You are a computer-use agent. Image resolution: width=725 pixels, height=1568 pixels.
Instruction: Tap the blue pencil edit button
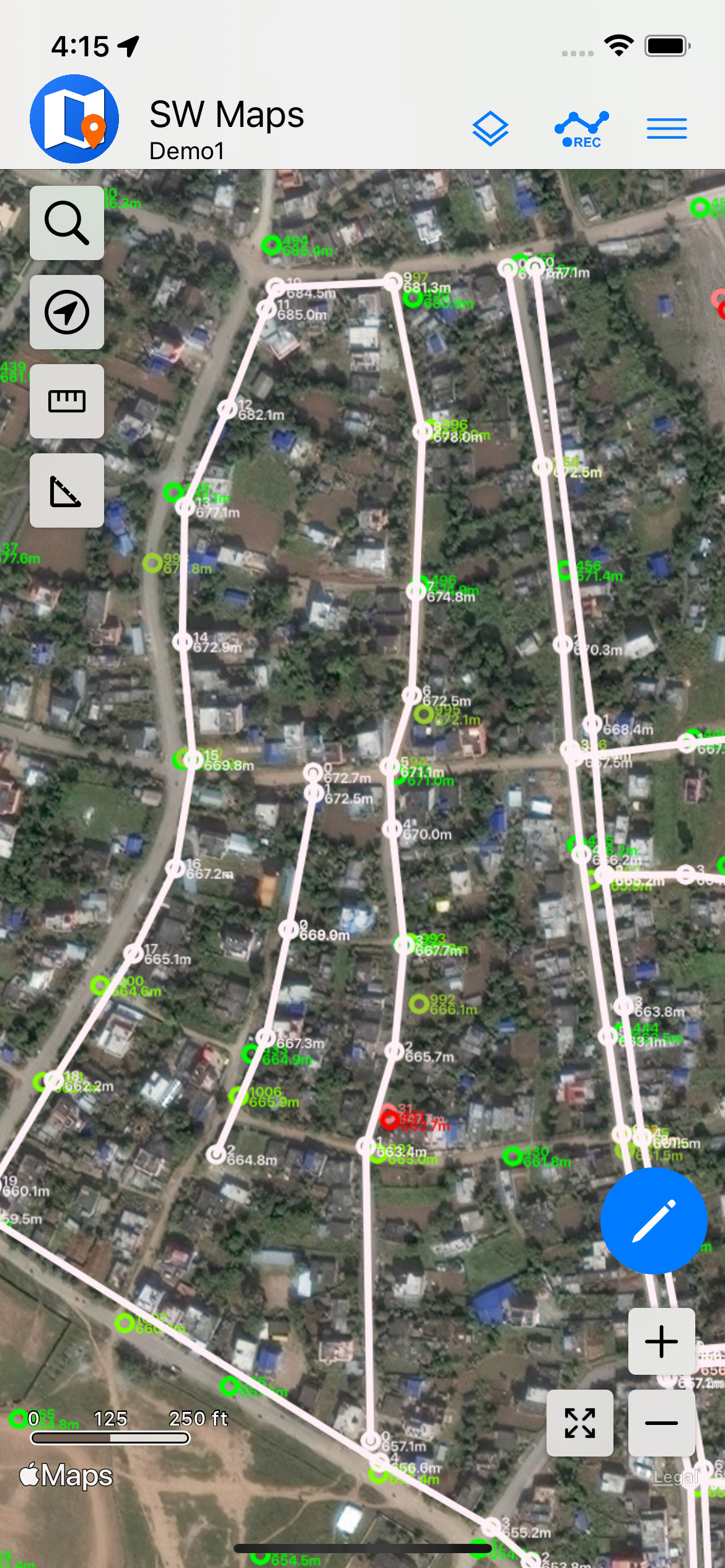point(654,1221)
